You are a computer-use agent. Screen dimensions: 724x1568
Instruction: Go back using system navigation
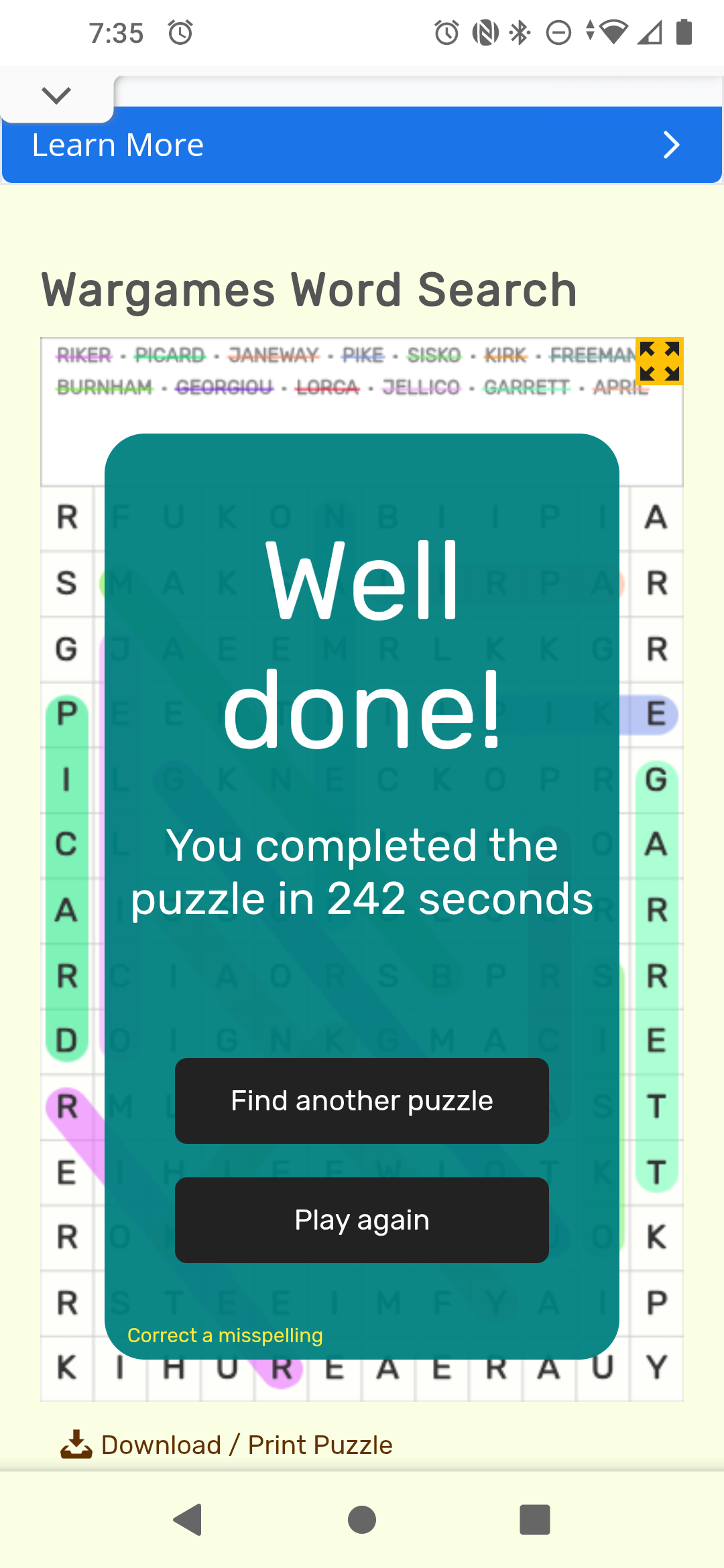point(188,1520)
